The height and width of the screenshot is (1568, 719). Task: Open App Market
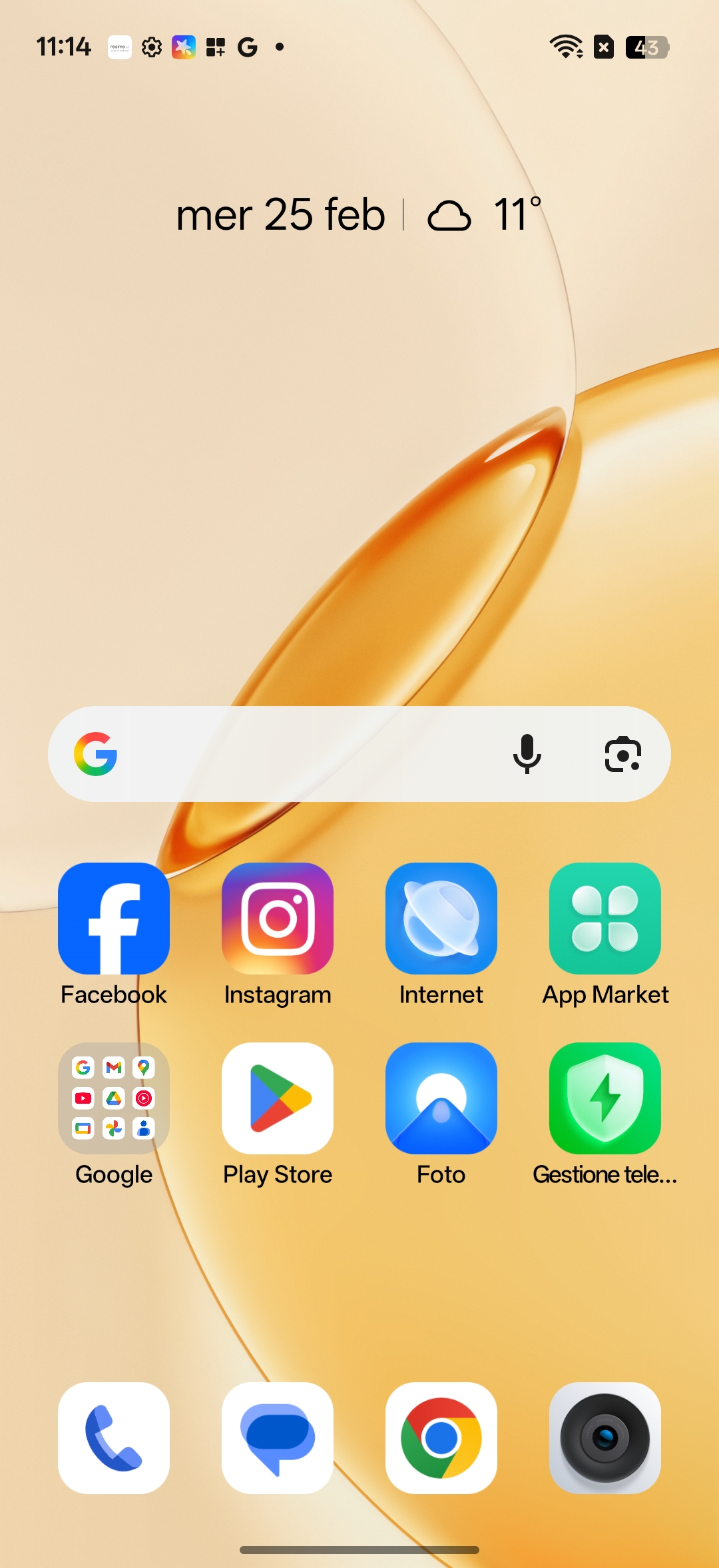point(605,919)
